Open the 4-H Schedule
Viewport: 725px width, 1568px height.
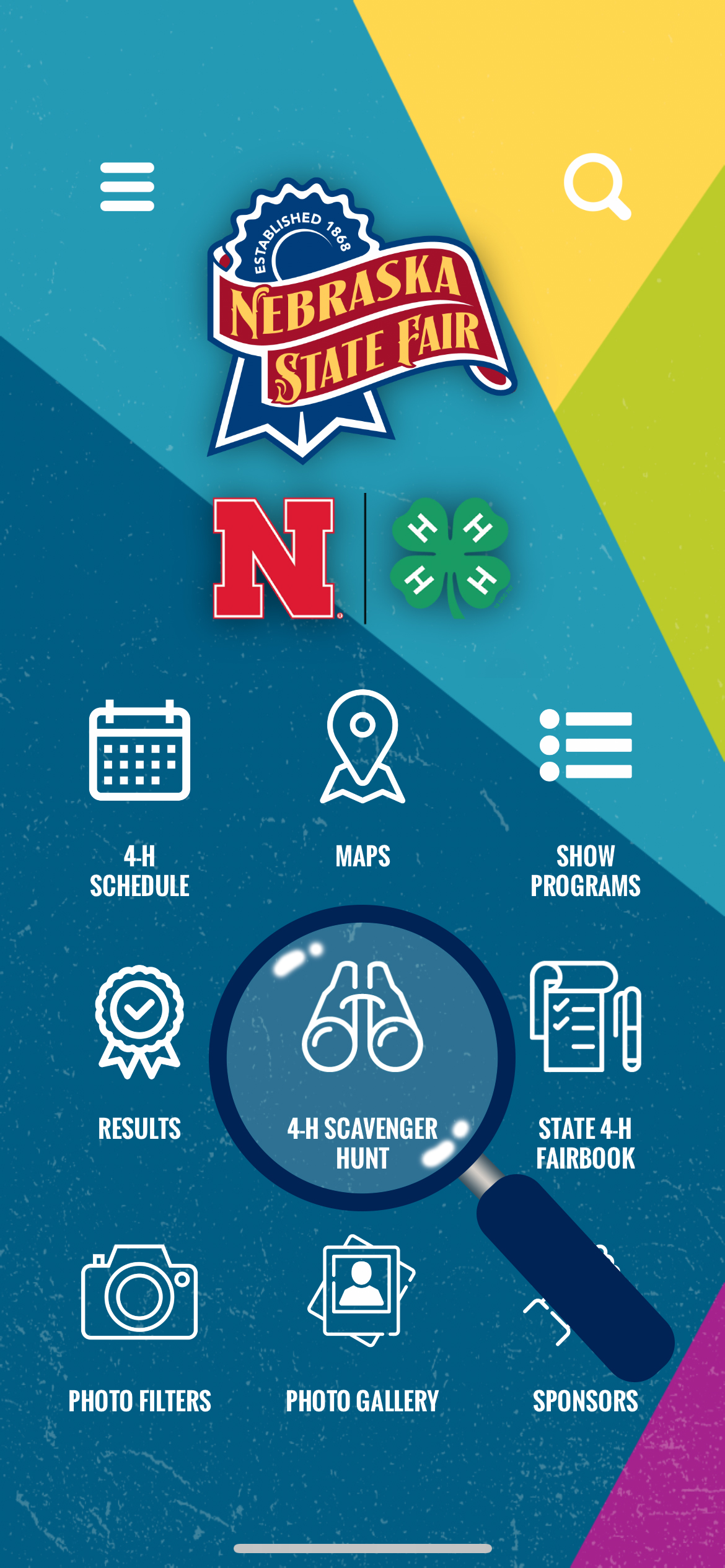[139, 798]
